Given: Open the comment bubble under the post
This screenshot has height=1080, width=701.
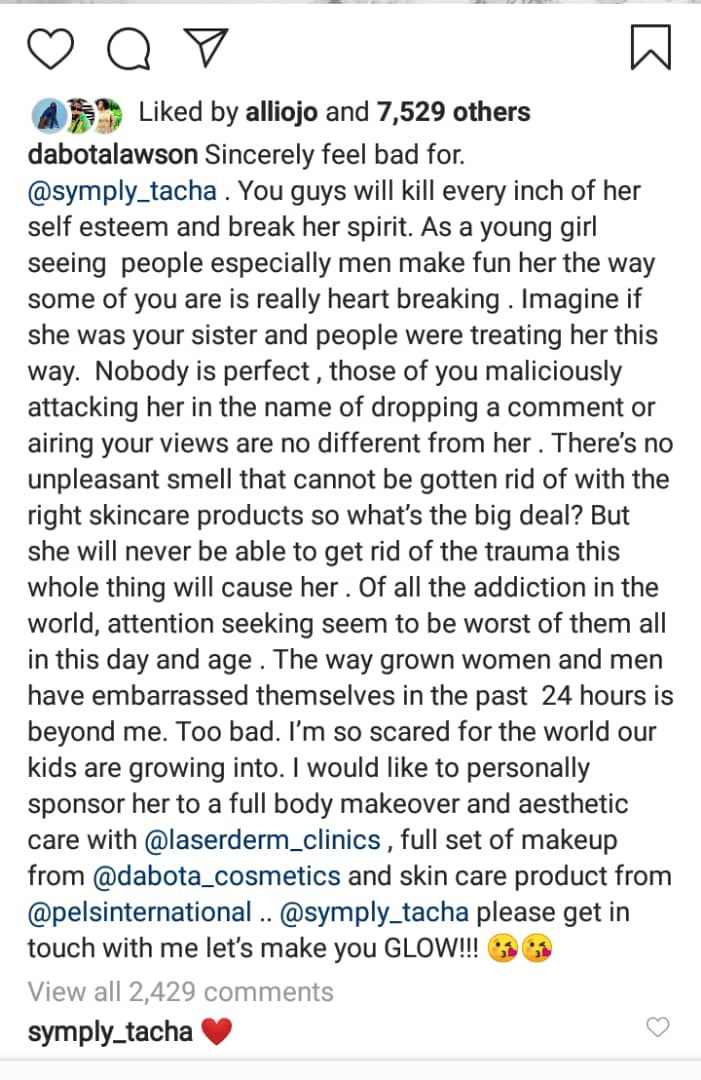Looking at the screenshot, I should pyautogui.click(x=128, y=47).
